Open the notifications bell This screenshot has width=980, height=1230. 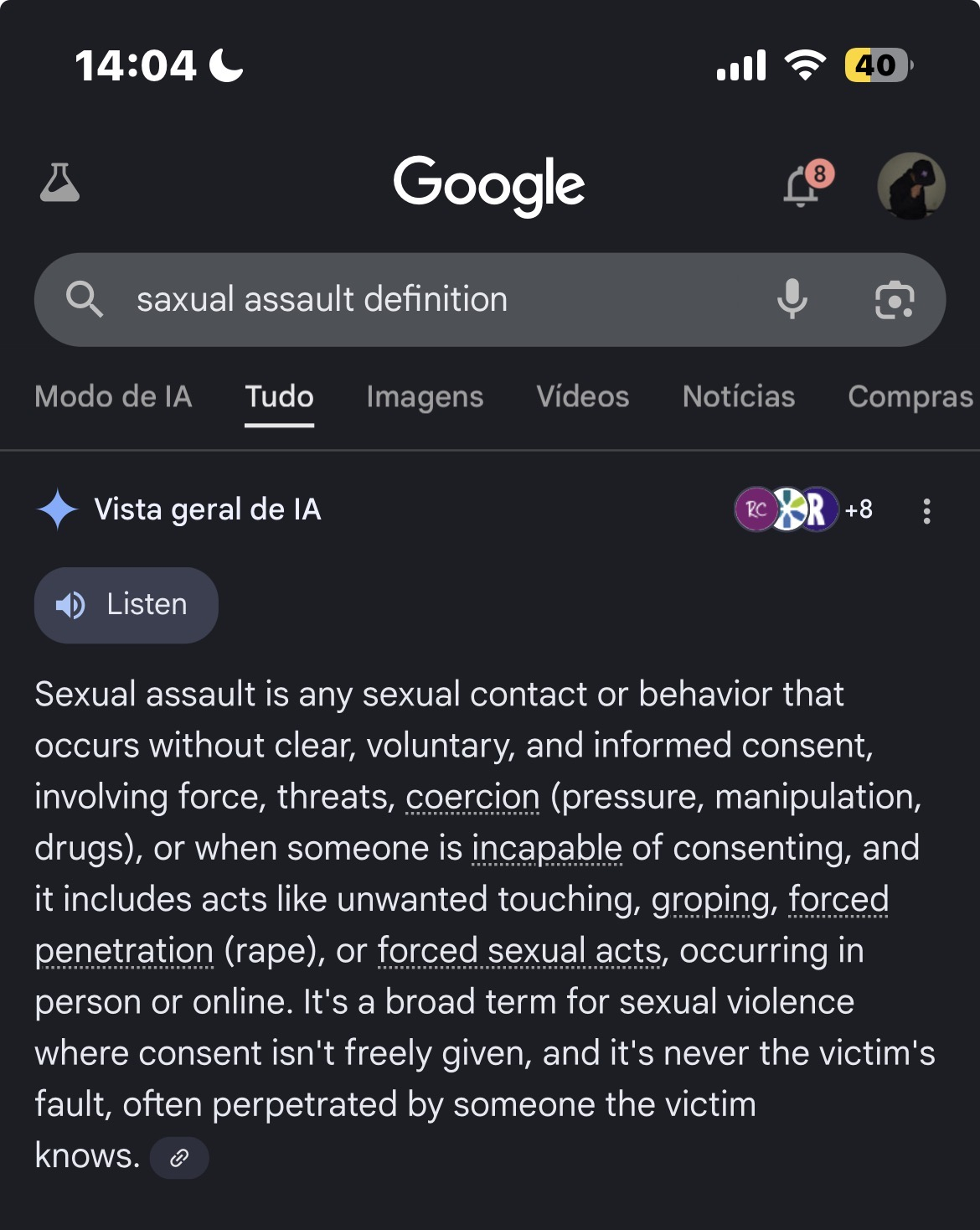(x=803, y=185)
